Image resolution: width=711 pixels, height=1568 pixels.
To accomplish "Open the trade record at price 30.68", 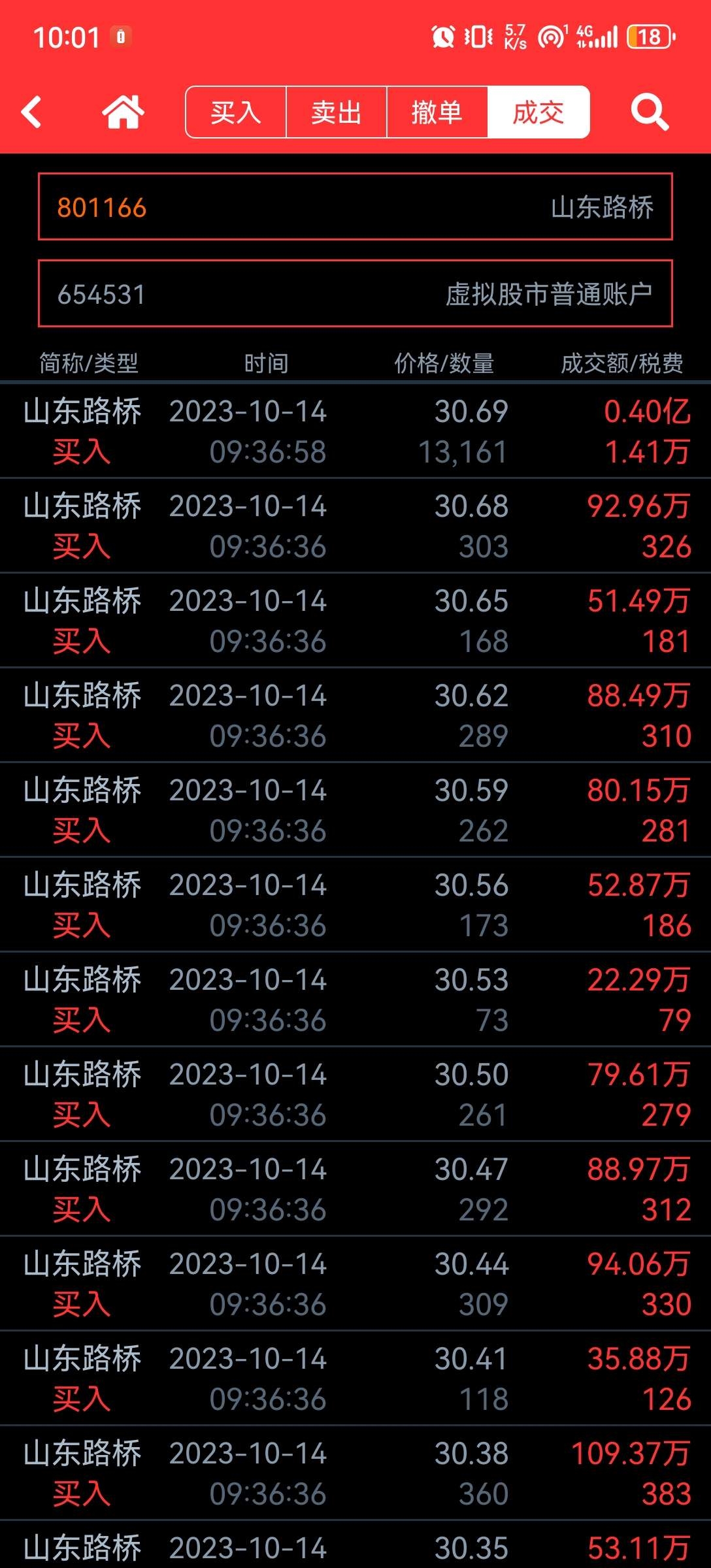I will (x=355, y=526).
